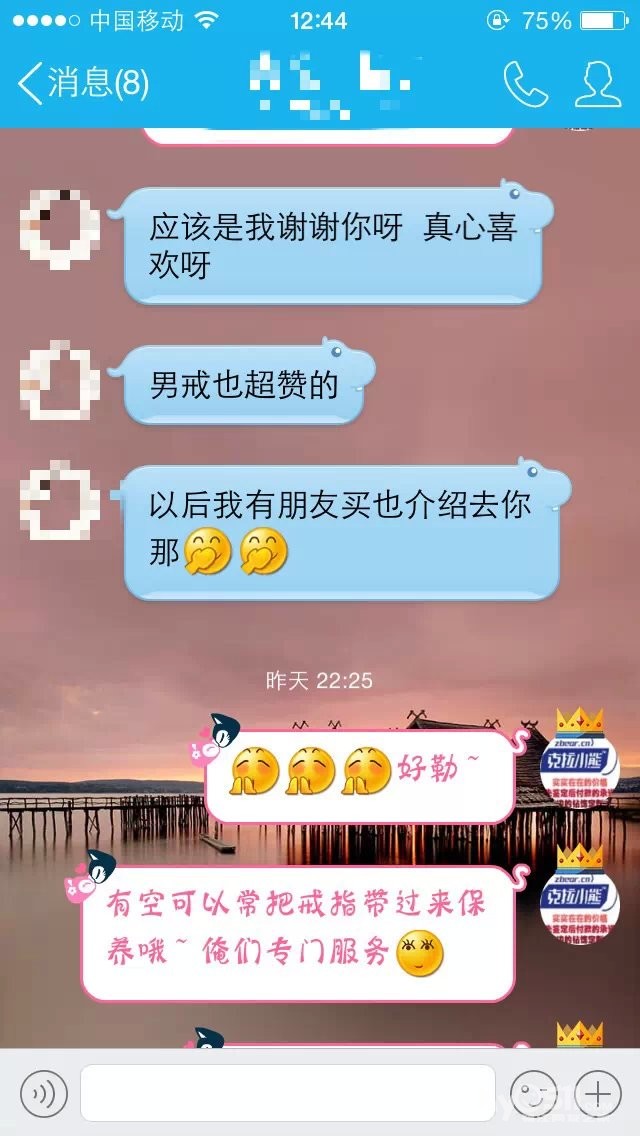Go back to the 消息(8) messages list
Viewport: 640px width, 1136px height.
click(82, 83)
